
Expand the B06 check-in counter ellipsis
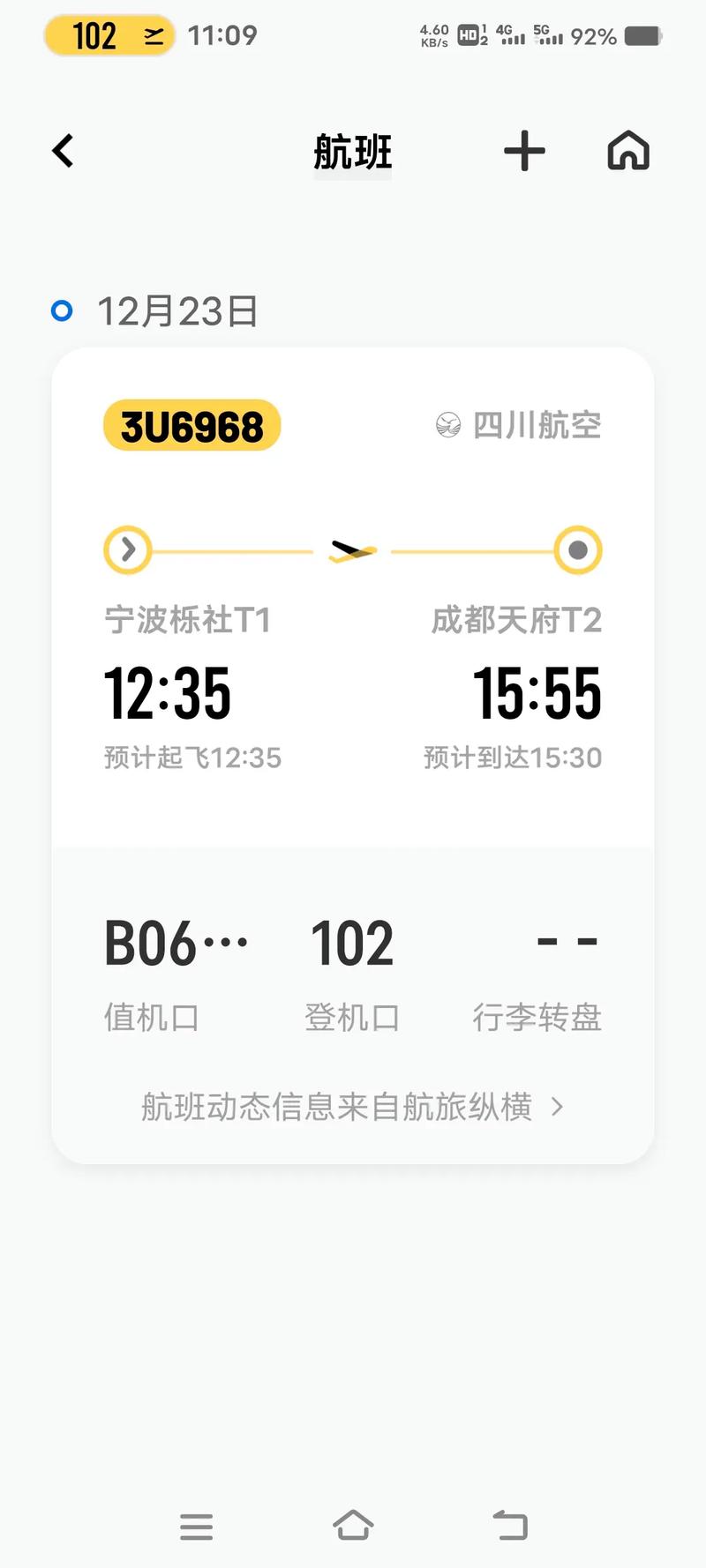(x=173, y=942)
